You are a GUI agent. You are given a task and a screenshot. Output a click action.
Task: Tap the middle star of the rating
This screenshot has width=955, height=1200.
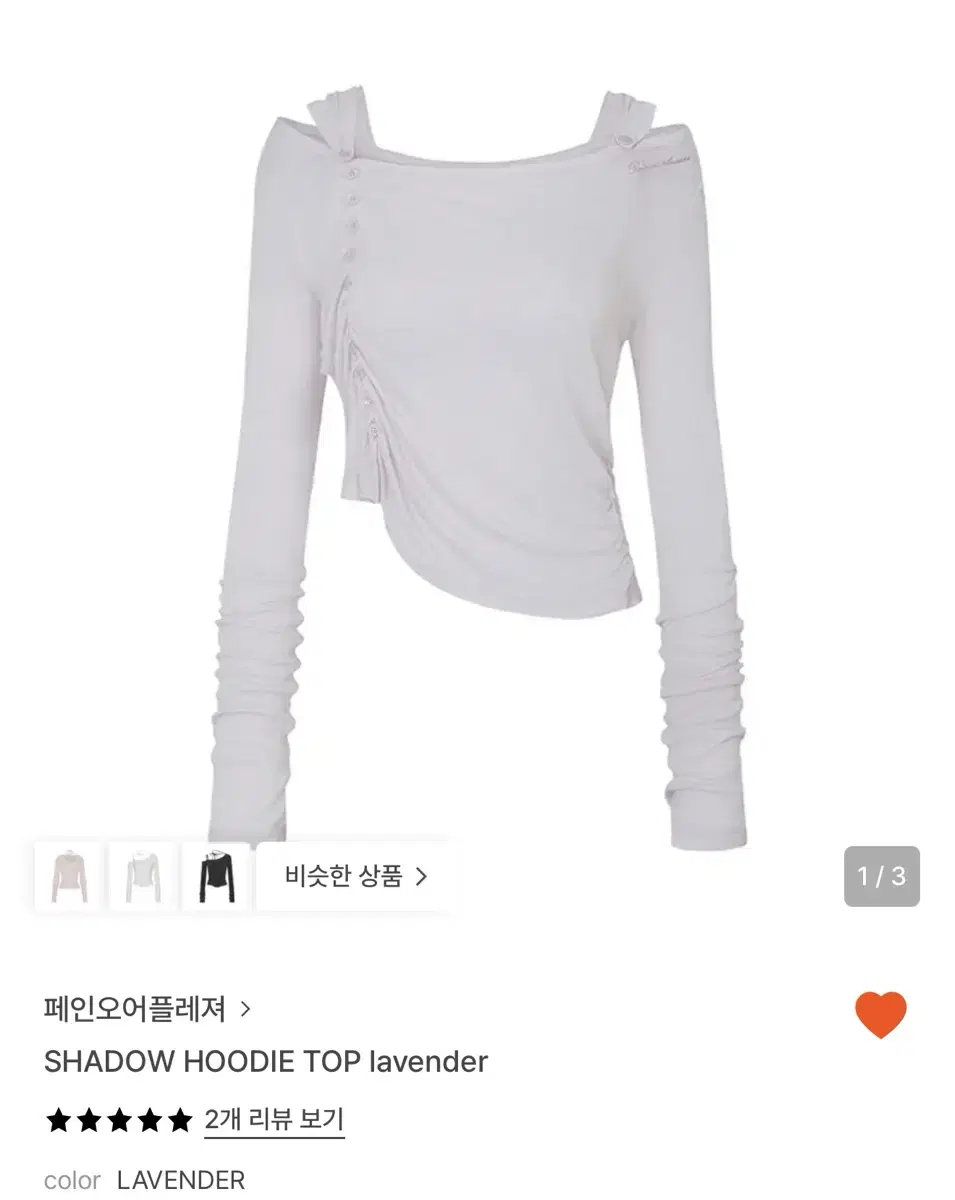120,1120
